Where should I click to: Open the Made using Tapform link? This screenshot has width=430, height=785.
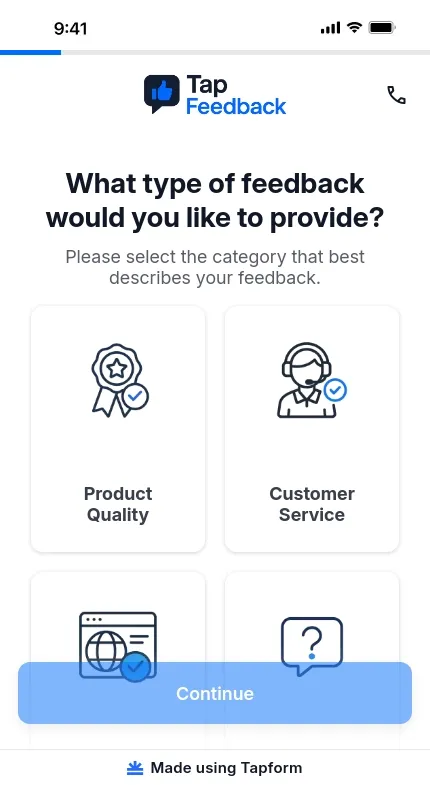pyautogui.click(x=215, y=767)
